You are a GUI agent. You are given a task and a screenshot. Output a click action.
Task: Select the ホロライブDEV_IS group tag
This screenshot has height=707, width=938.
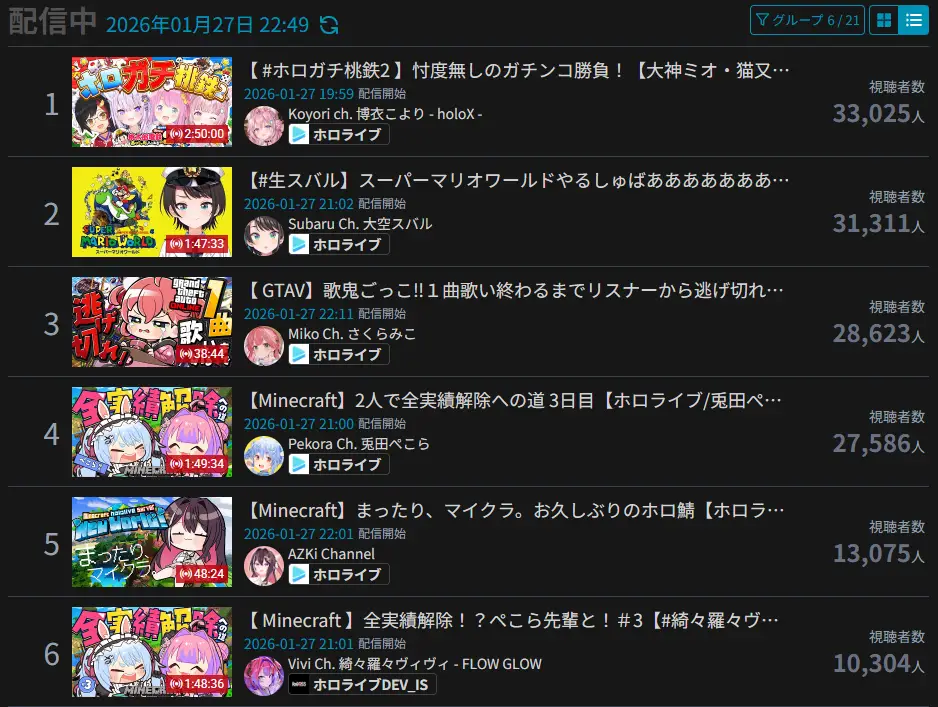(362, 685)
